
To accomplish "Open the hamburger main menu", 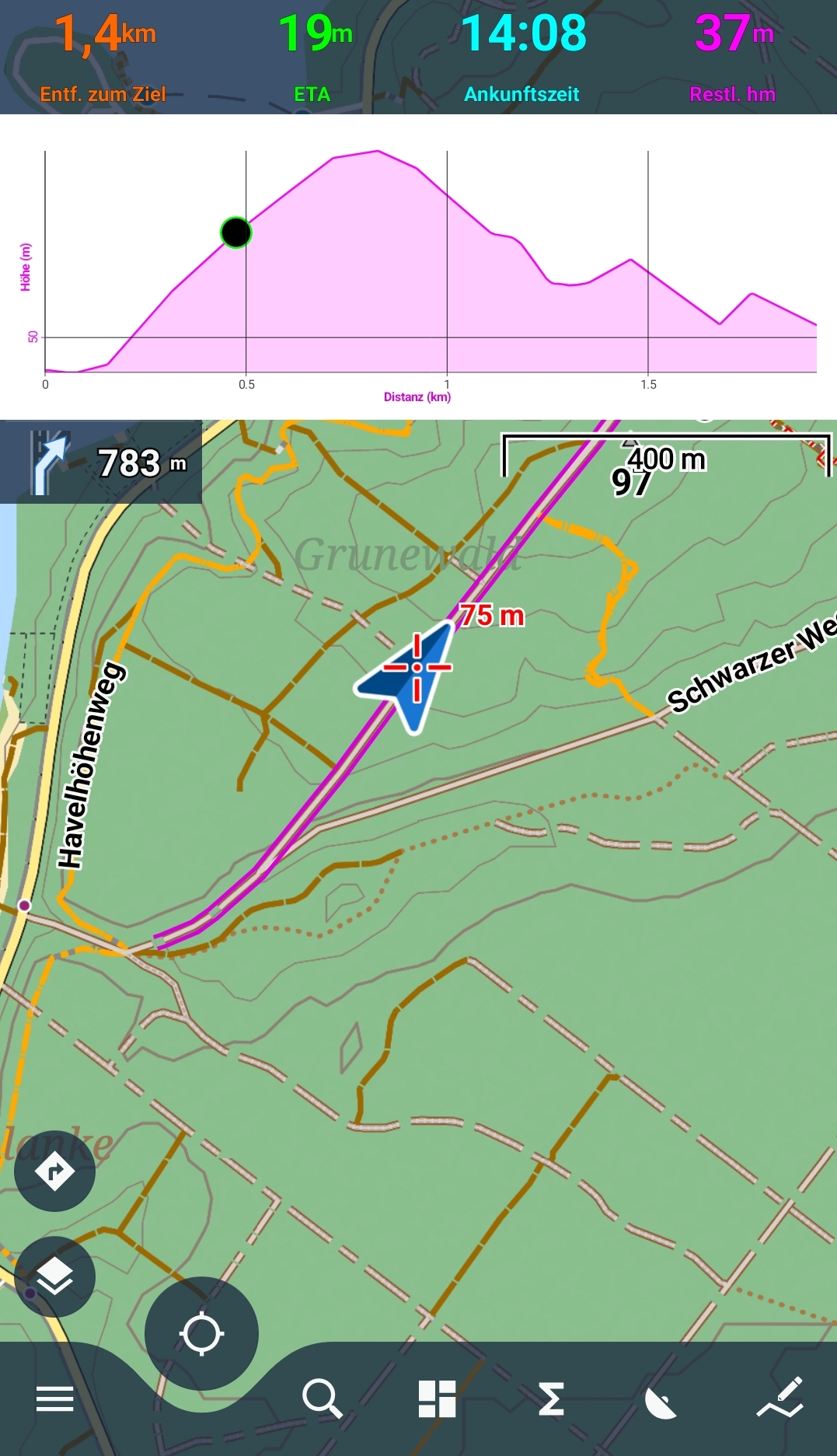I will (54, 1398).
